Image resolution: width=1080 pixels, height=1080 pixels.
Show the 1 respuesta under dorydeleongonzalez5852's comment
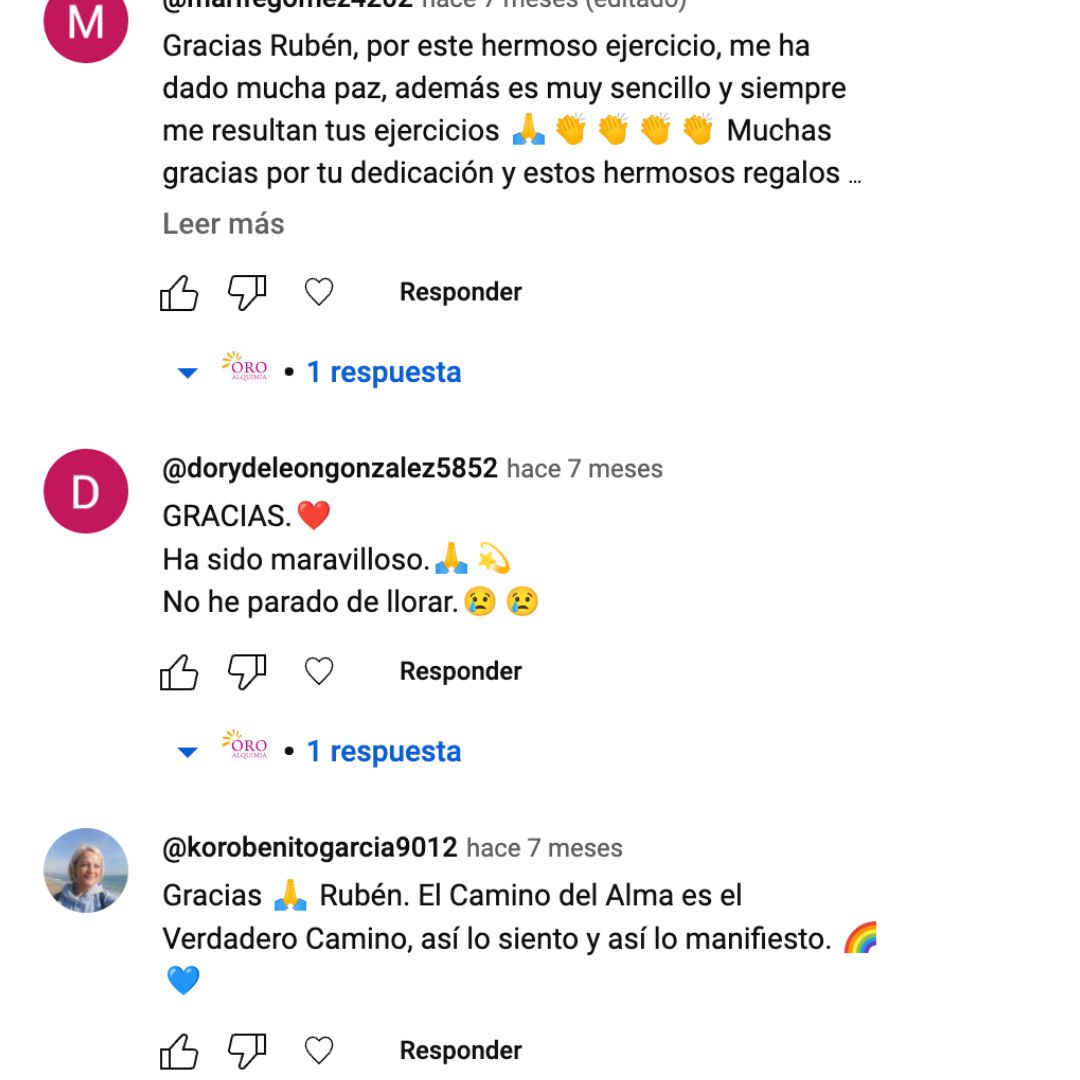[383, 751]
